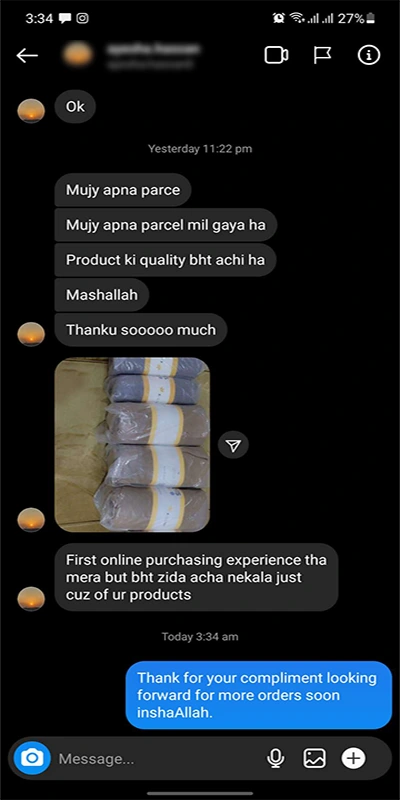Open conversation info details
The image size is (400, 800).
(x=369, y=55)
